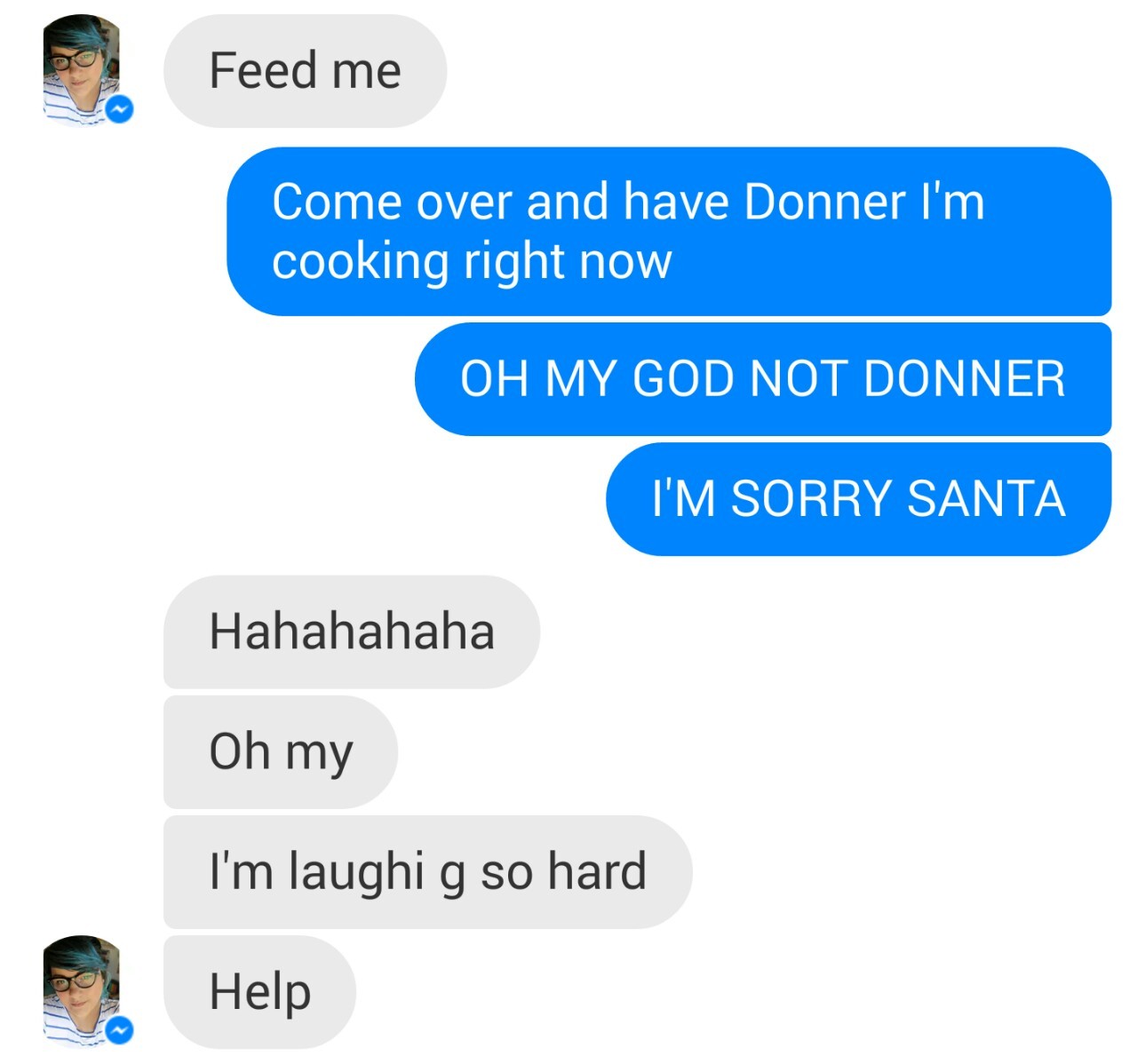Tap the "I'M SORRY SANTA" message bubble
This screenshot has height=1064, width=1137.
pyautogui.click(x=857, y=498)
